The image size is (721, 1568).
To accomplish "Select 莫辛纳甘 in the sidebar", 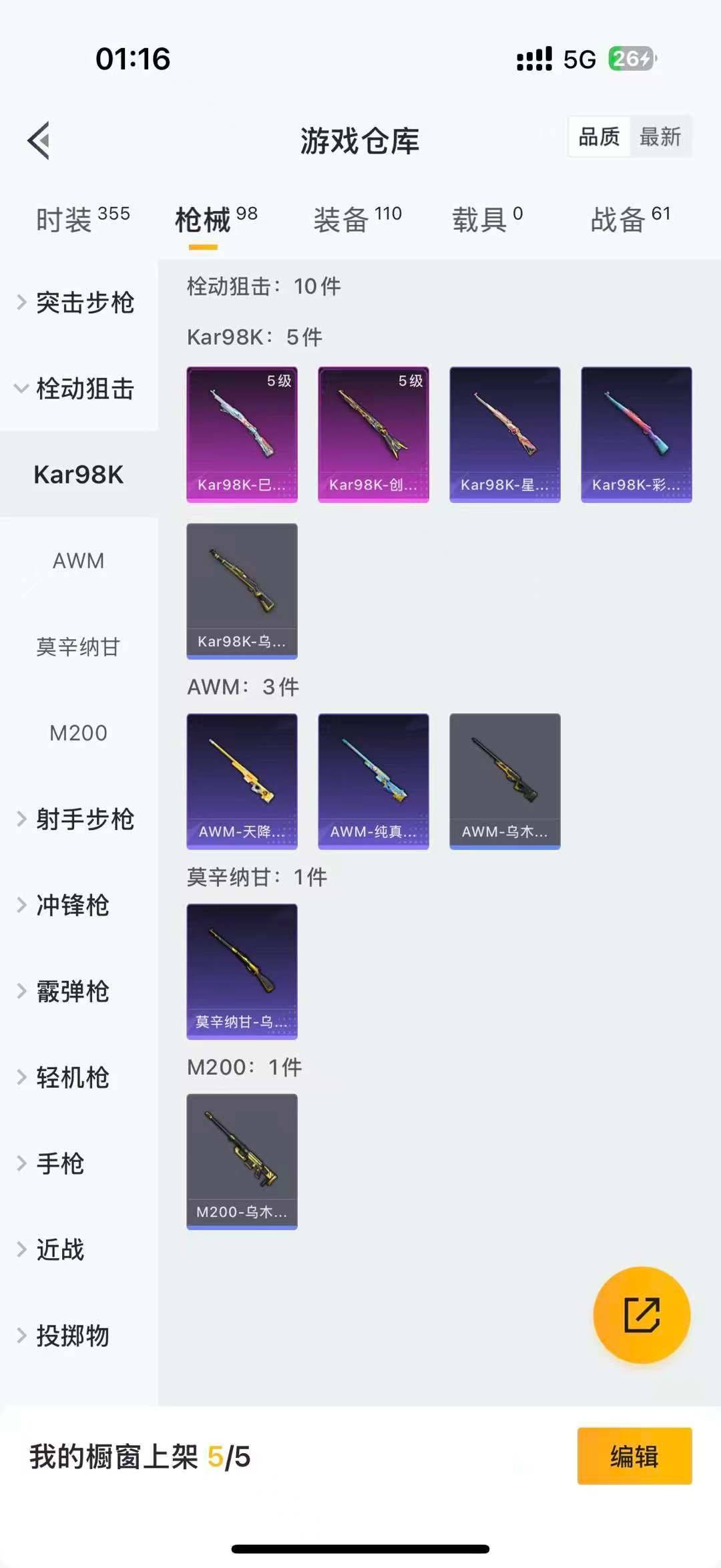I will 79,646.
